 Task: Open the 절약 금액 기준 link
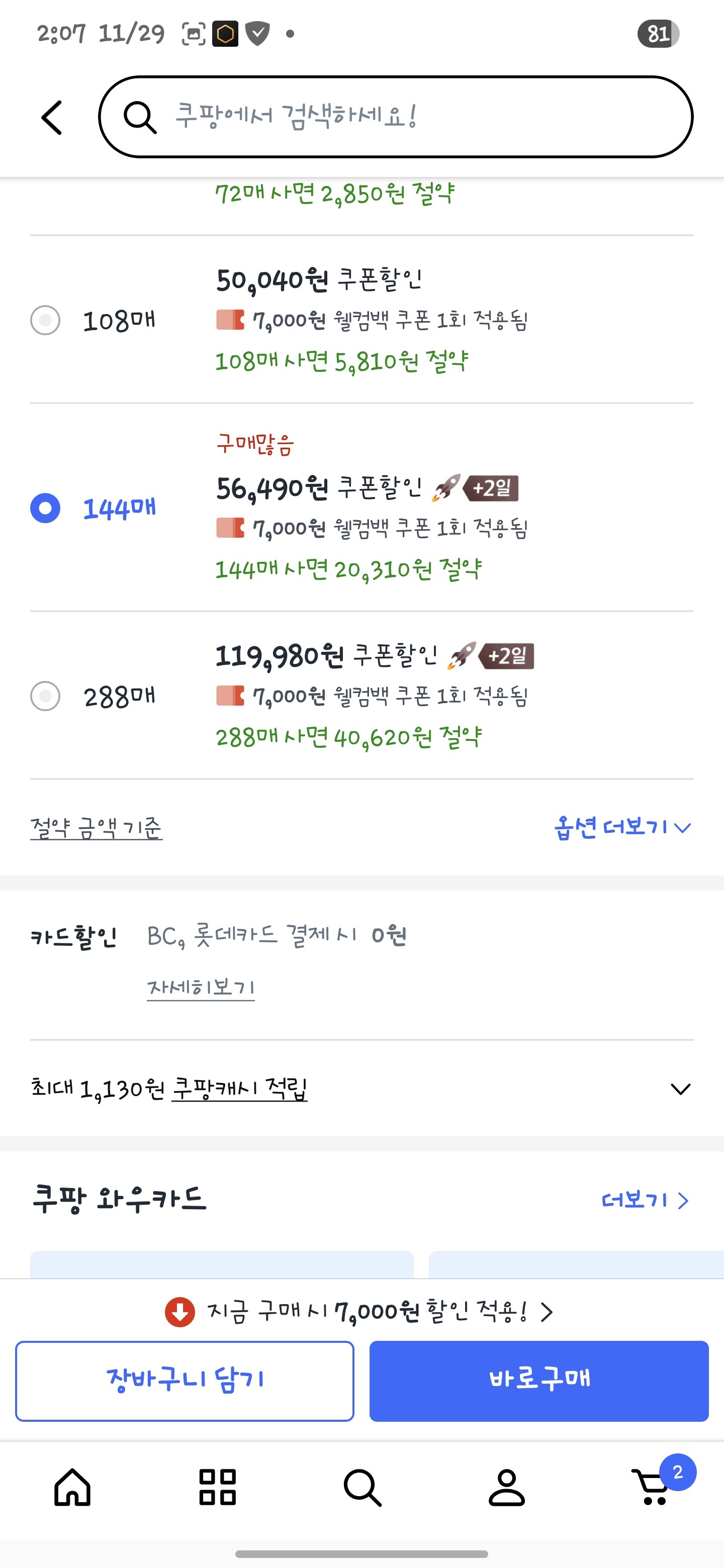tap(96, 828)
